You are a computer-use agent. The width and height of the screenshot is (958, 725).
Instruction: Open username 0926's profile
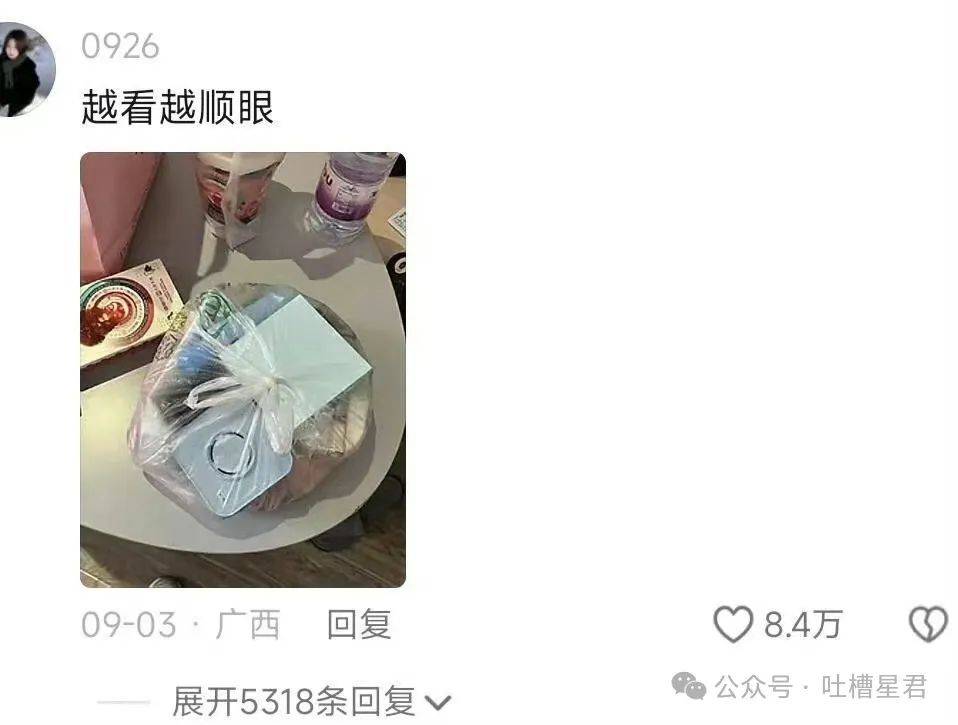(x=120, y=46)
